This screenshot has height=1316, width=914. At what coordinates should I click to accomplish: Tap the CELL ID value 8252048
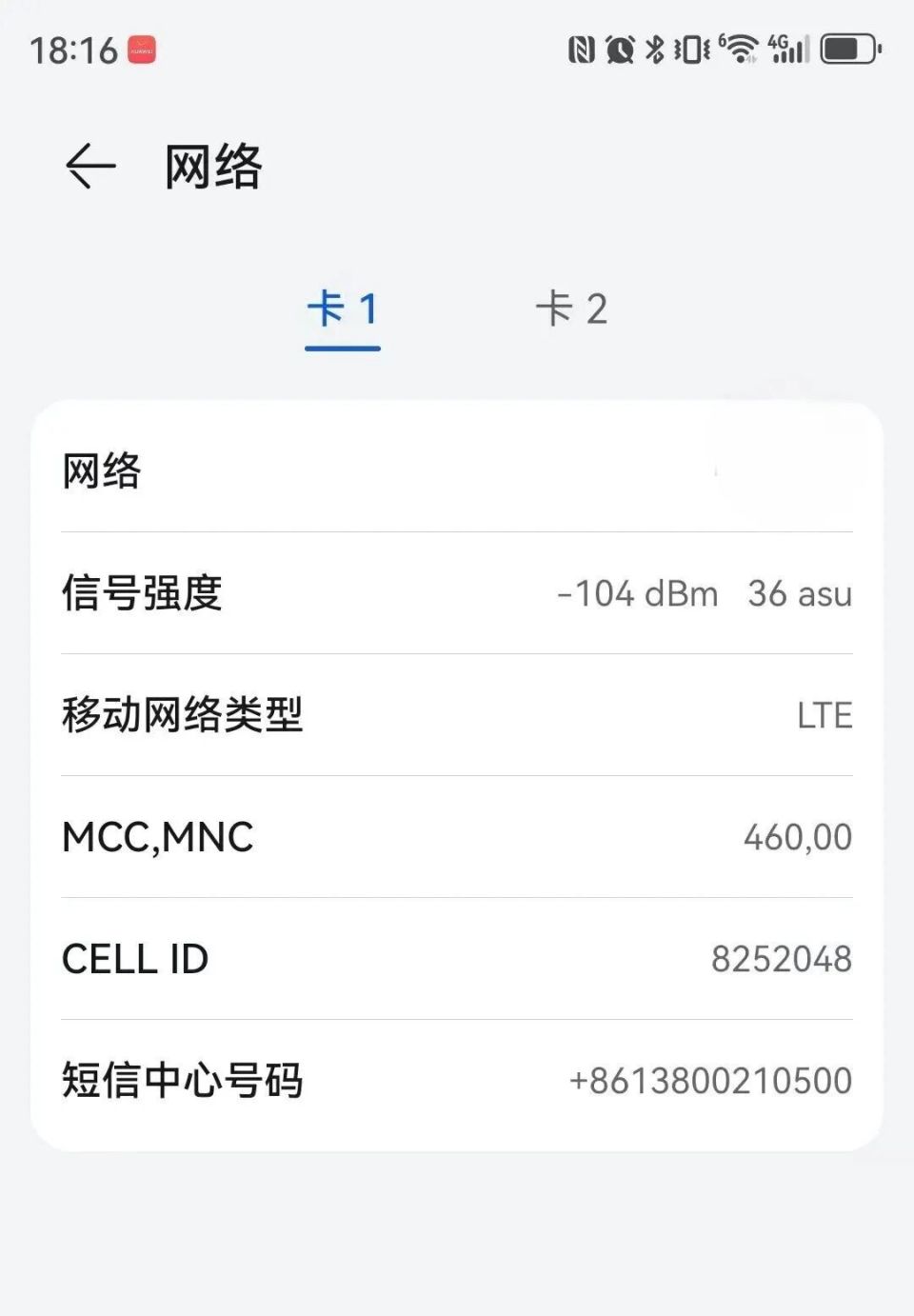783,959
